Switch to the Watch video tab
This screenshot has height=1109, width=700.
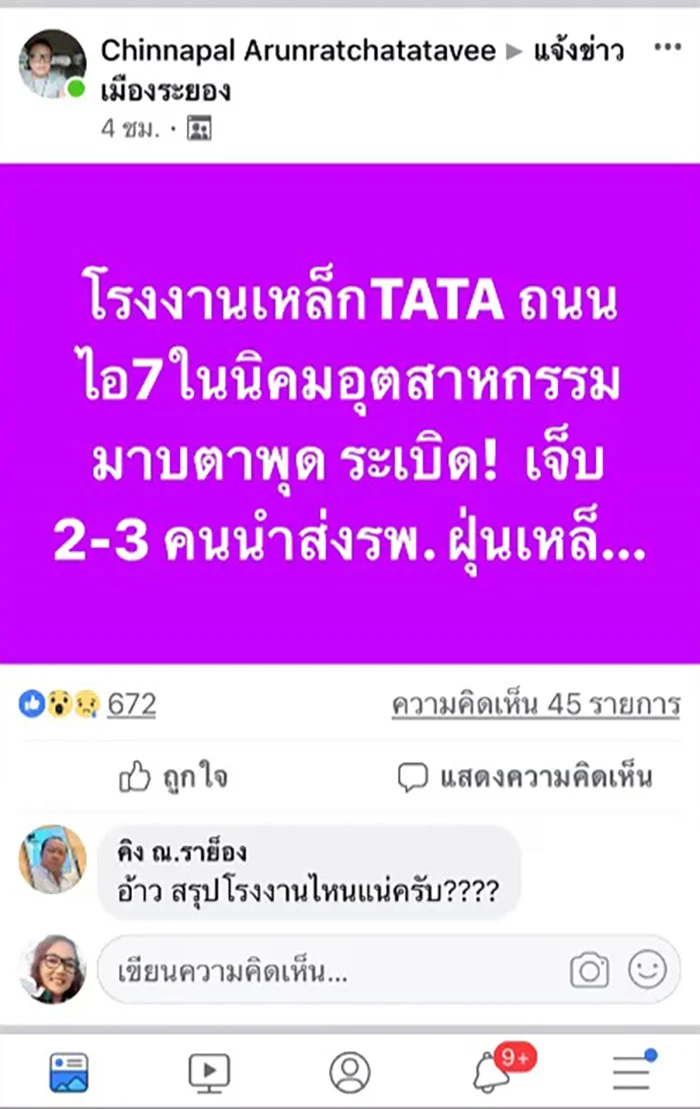209,1072
